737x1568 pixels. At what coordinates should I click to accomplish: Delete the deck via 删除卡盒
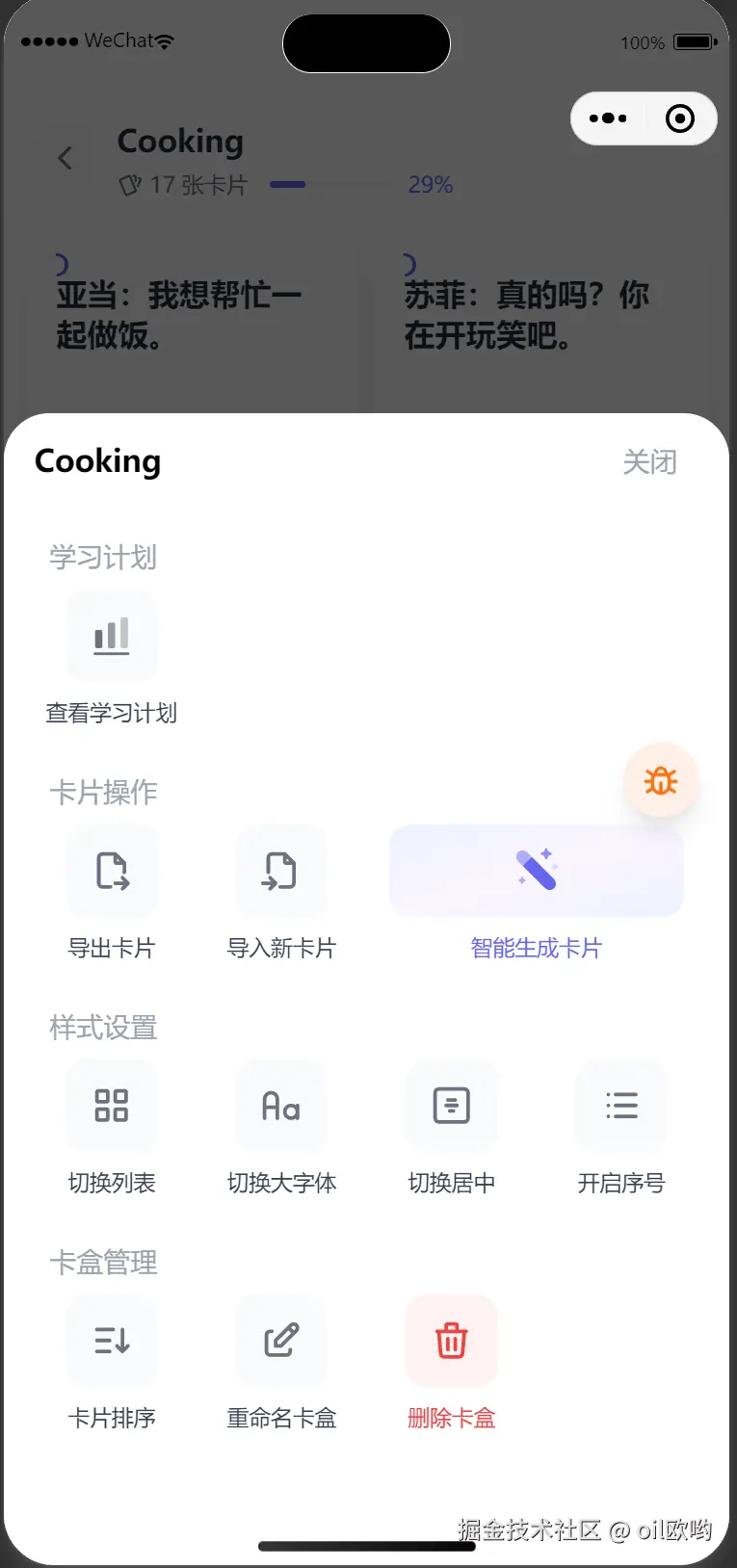[x=452, y=1341]
